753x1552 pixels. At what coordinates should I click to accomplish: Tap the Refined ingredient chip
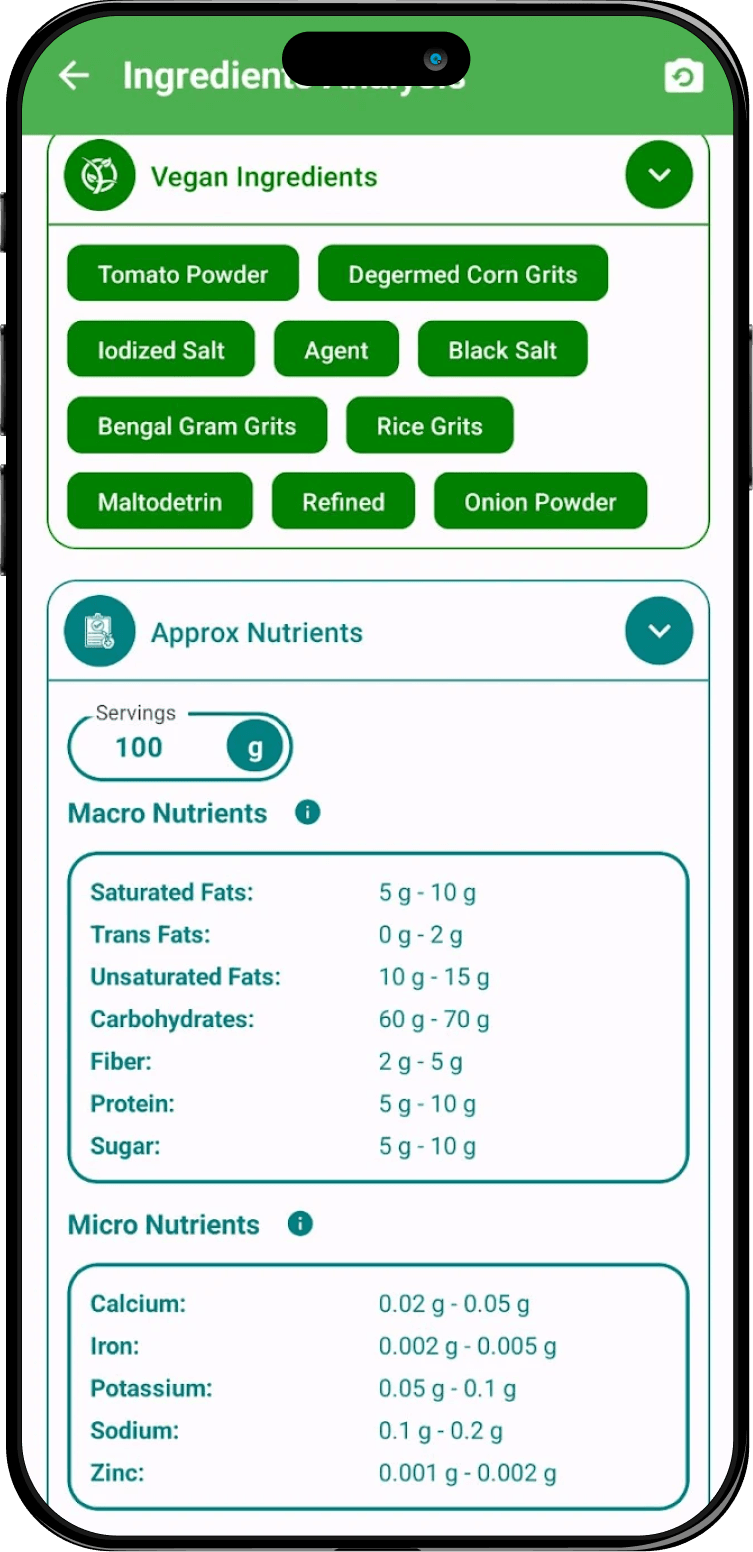343,502
